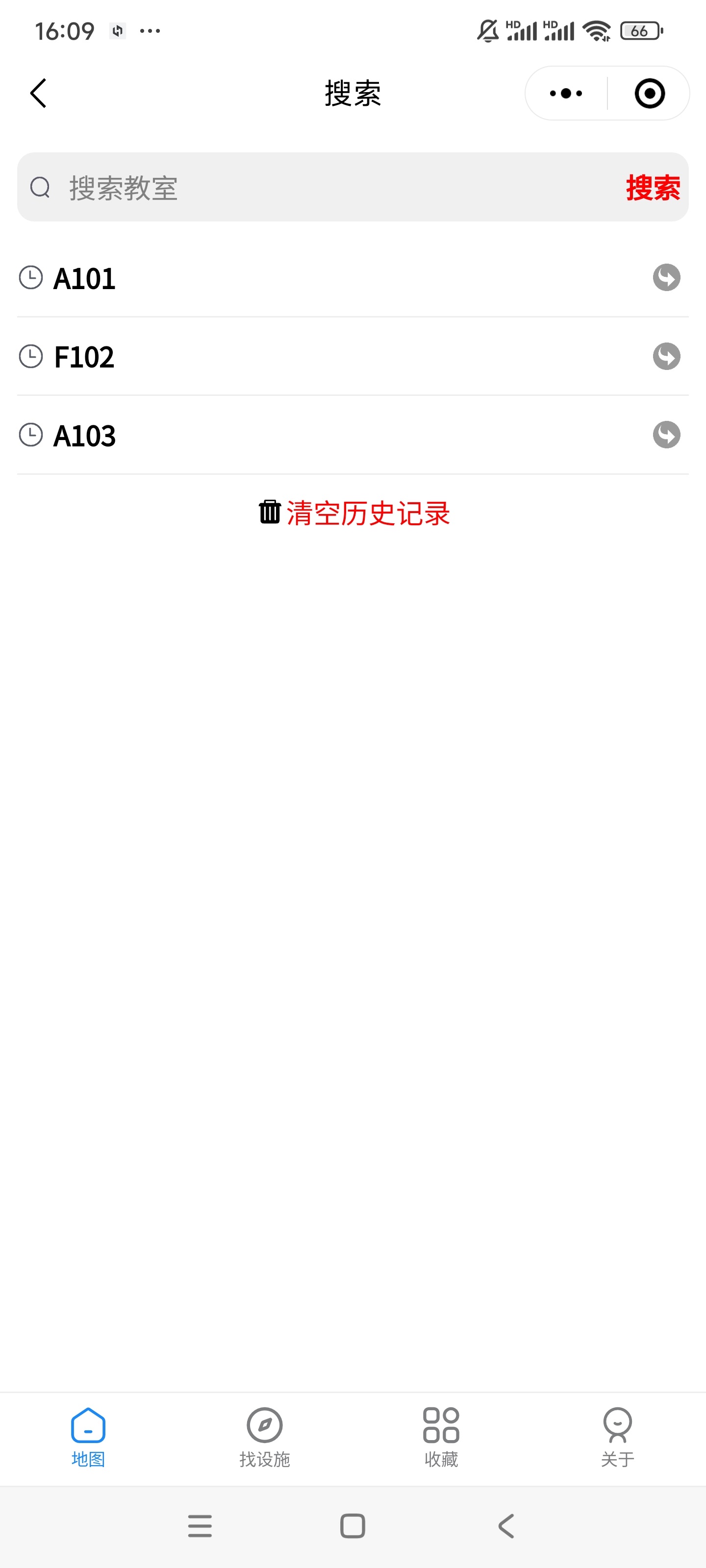Viewport: 706px width, 1568px height.
Task: Clear history via 清空历史记录
Action: [x=354, y=513]
